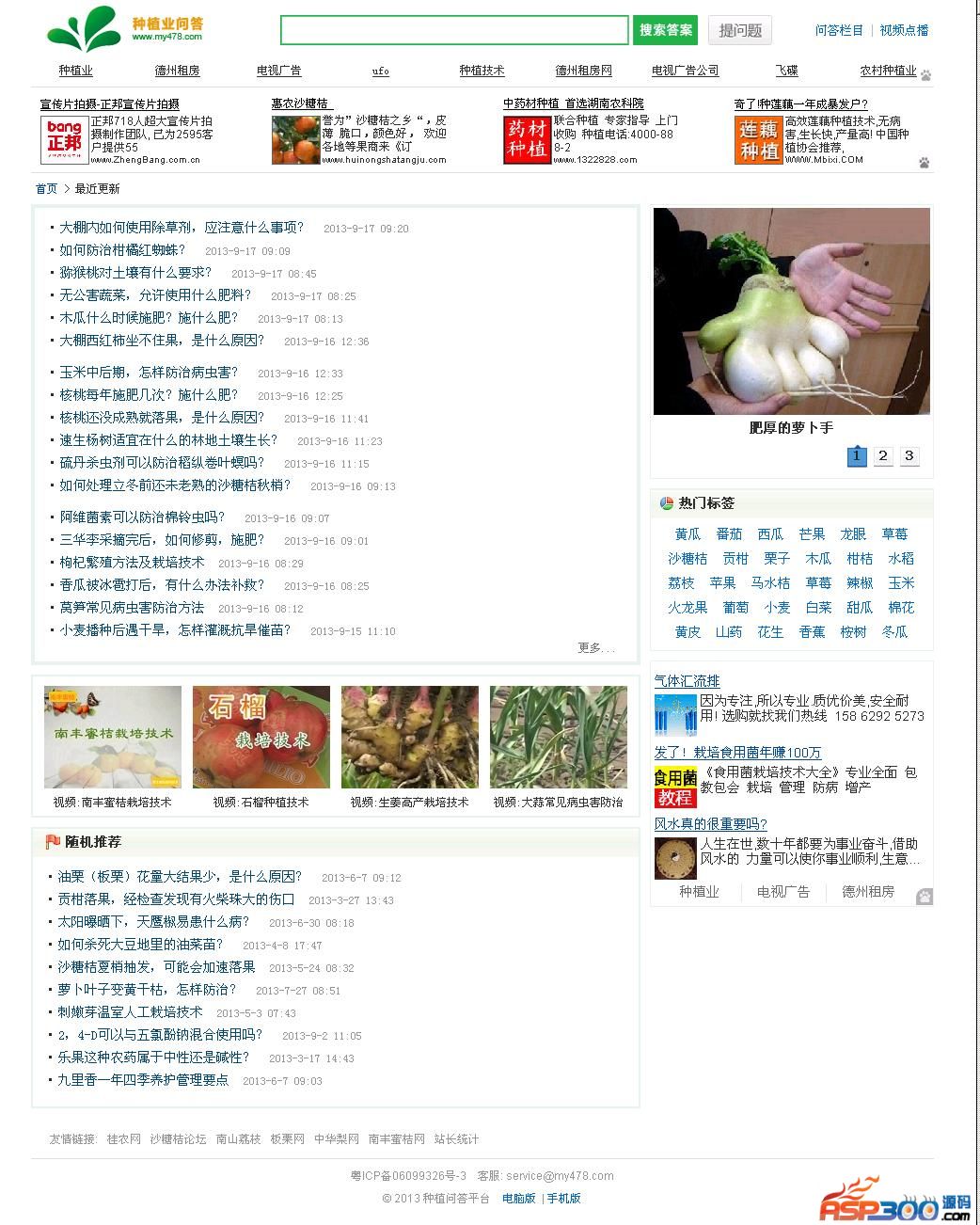The width and height of the screenshot is (980, 1225).
Task: Select 种植技术 in the navigation row
Action: coord(482,71)
